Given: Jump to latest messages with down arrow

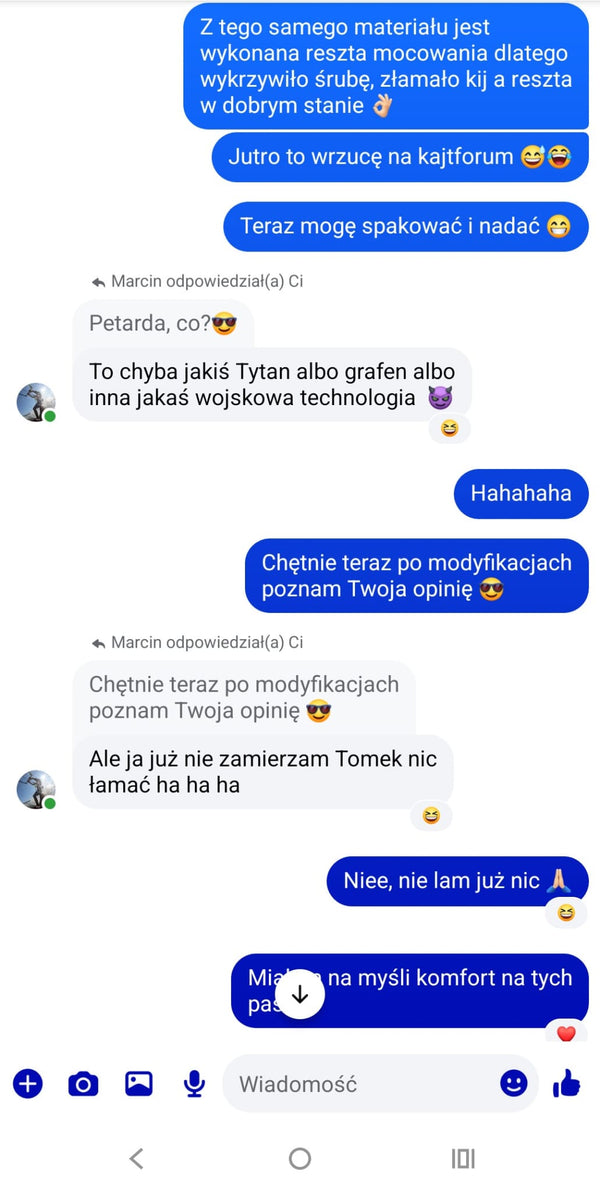Looking at the screenshot, I should pyautogui.click(x=300, y=994).
